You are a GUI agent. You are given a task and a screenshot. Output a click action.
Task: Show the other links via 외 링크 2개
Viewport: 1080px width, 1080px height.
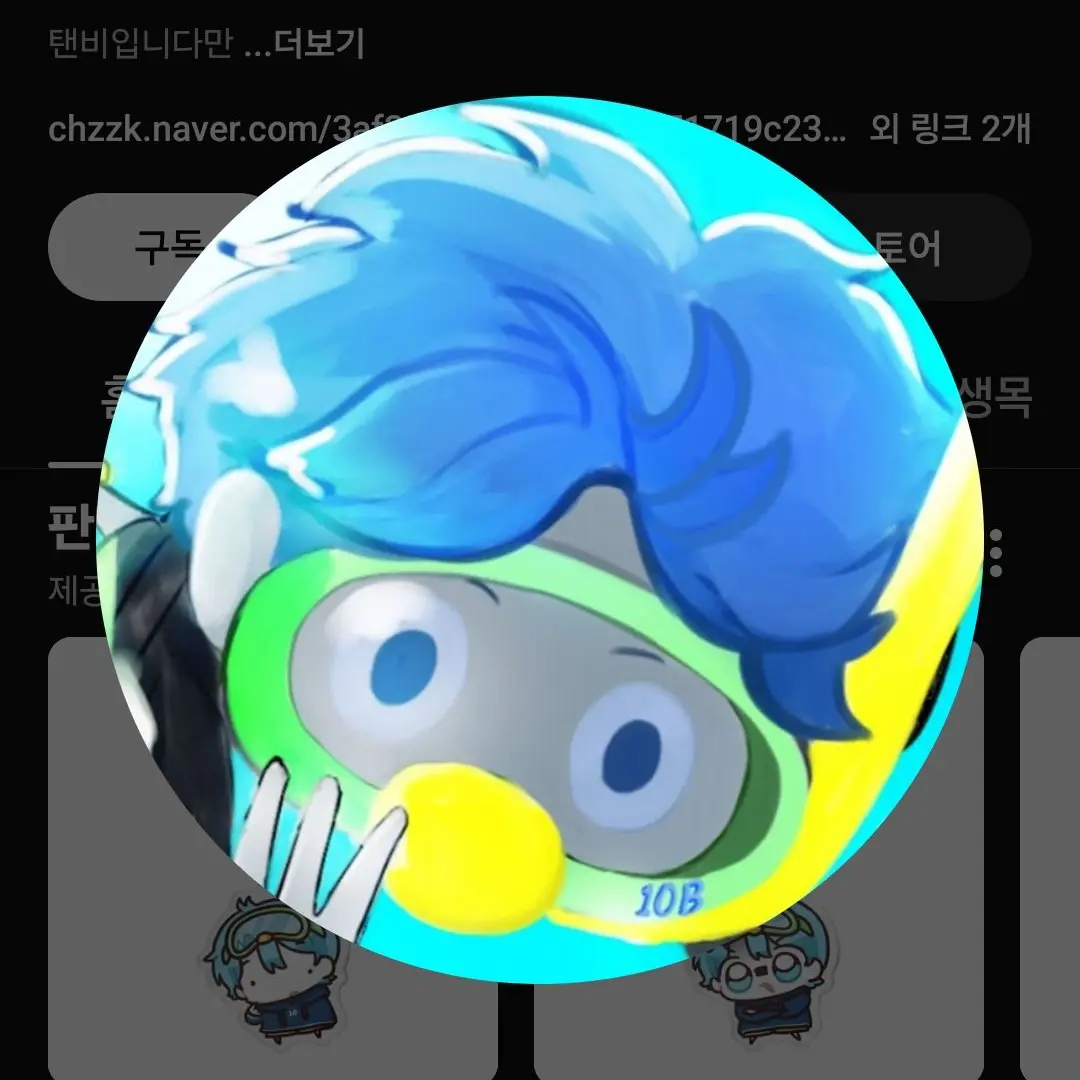950,129
